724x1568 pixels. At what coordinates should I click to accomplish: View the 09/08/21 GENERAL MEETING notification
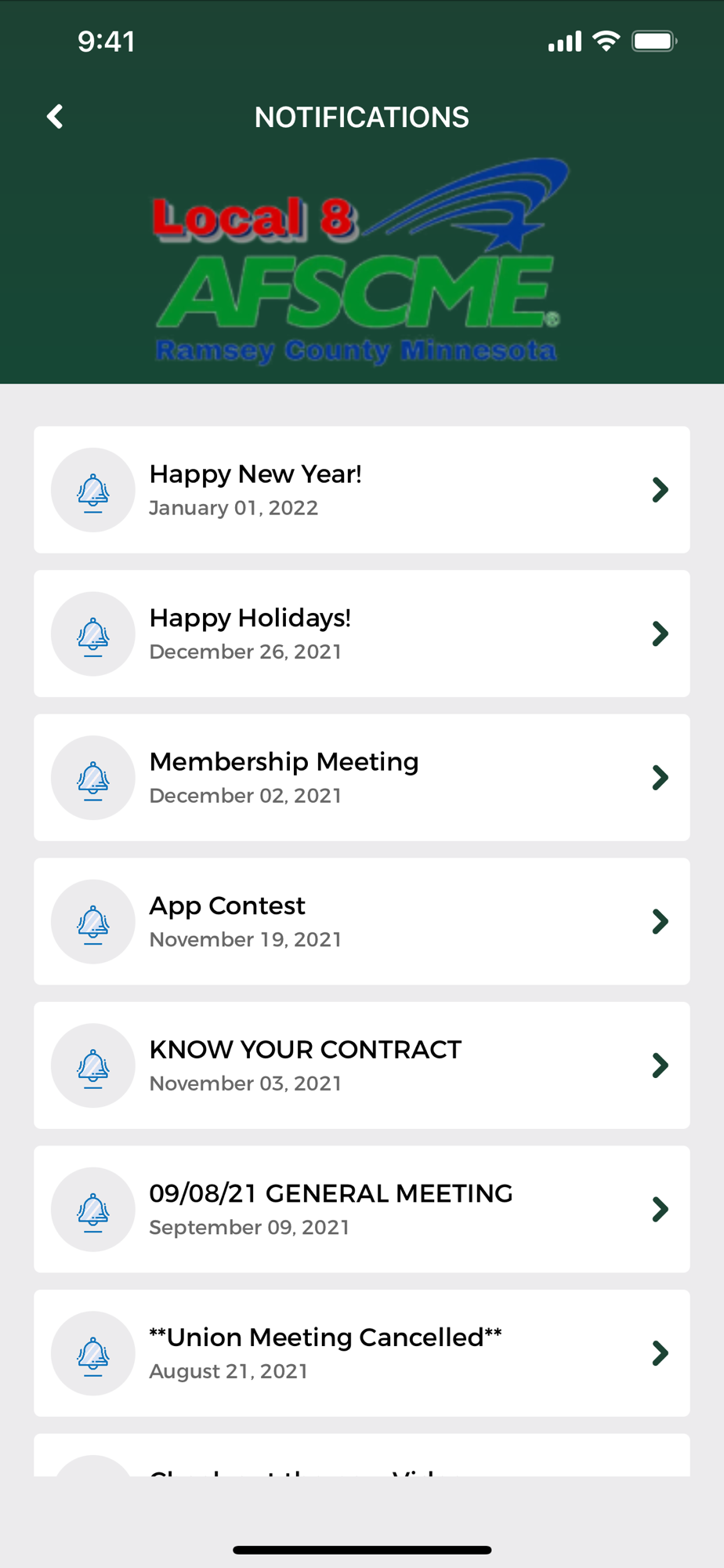tap(361, 1209)
